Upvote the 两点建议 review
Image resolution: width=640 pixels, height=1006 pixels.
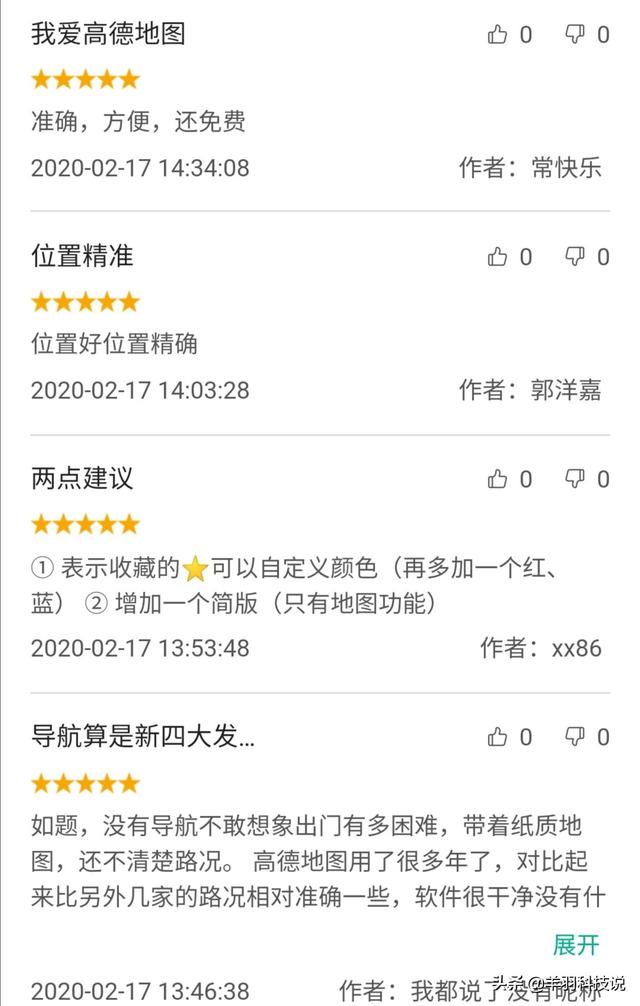click(498, 479)
